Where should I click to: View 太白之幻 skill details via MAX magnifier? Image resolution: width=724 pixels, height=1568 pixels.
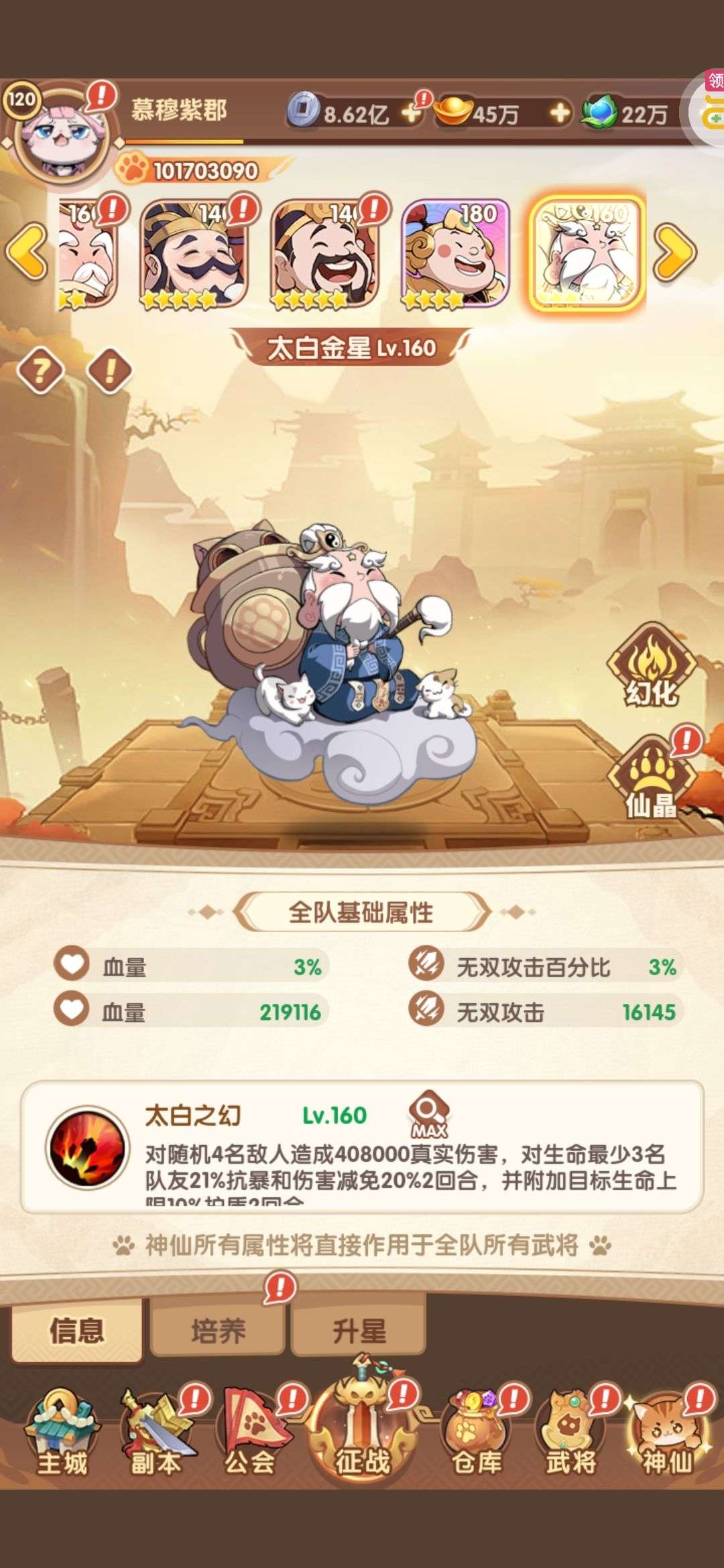point(429,1115)
